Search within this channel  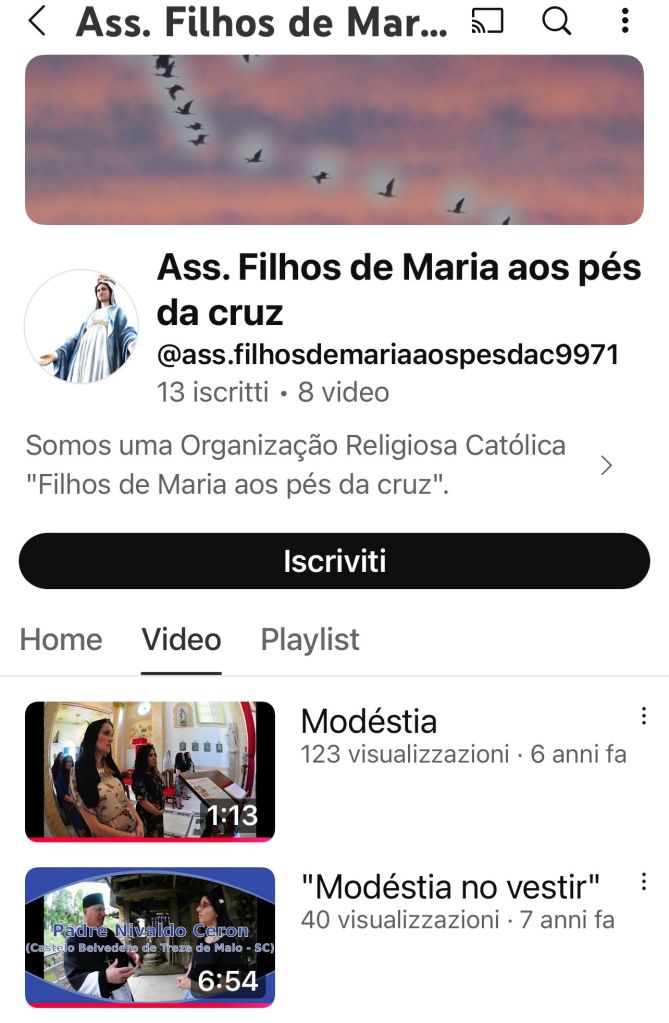pos(556,21)
